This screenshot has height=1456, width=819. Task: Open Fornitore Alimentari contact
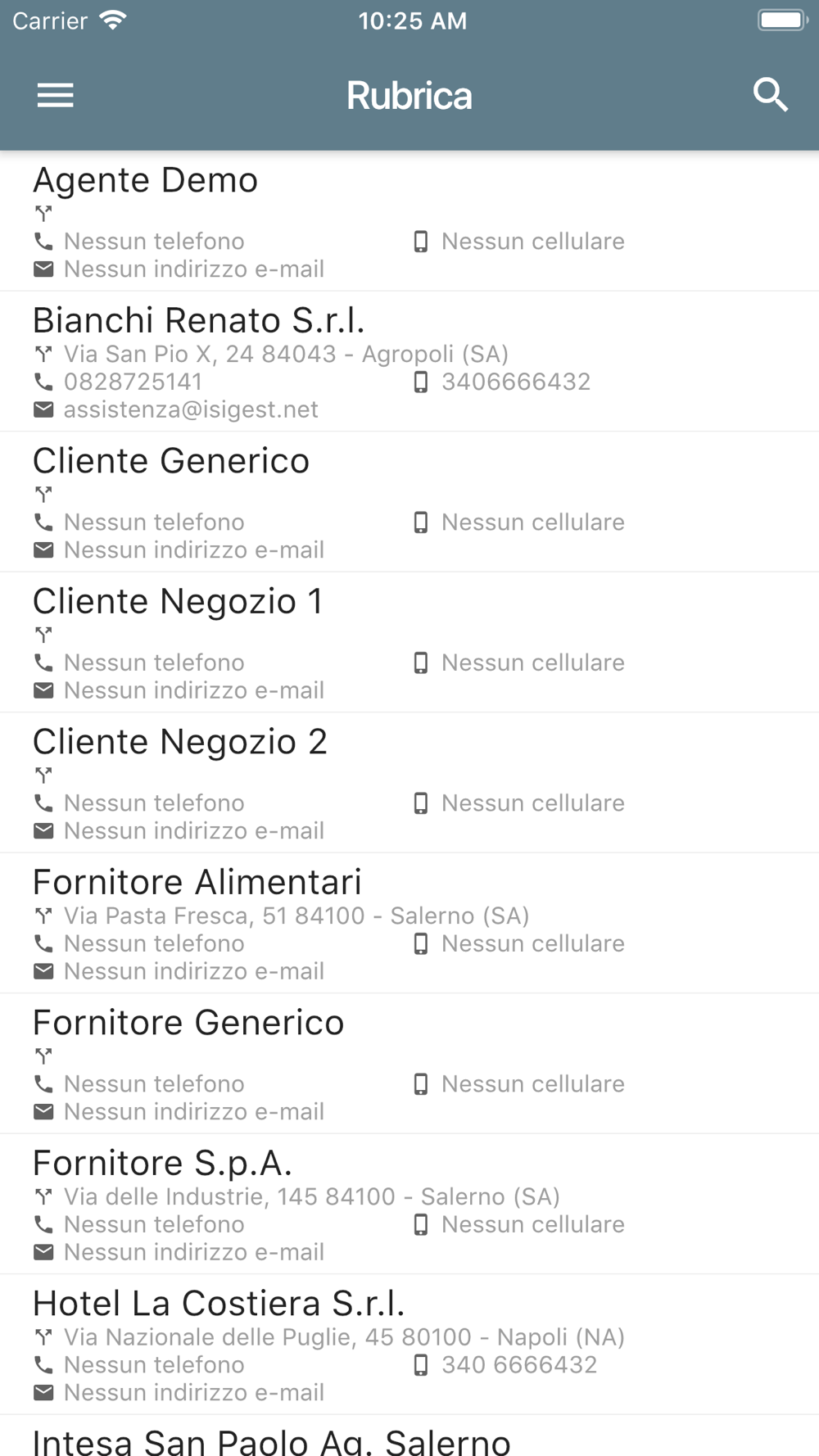409,923
